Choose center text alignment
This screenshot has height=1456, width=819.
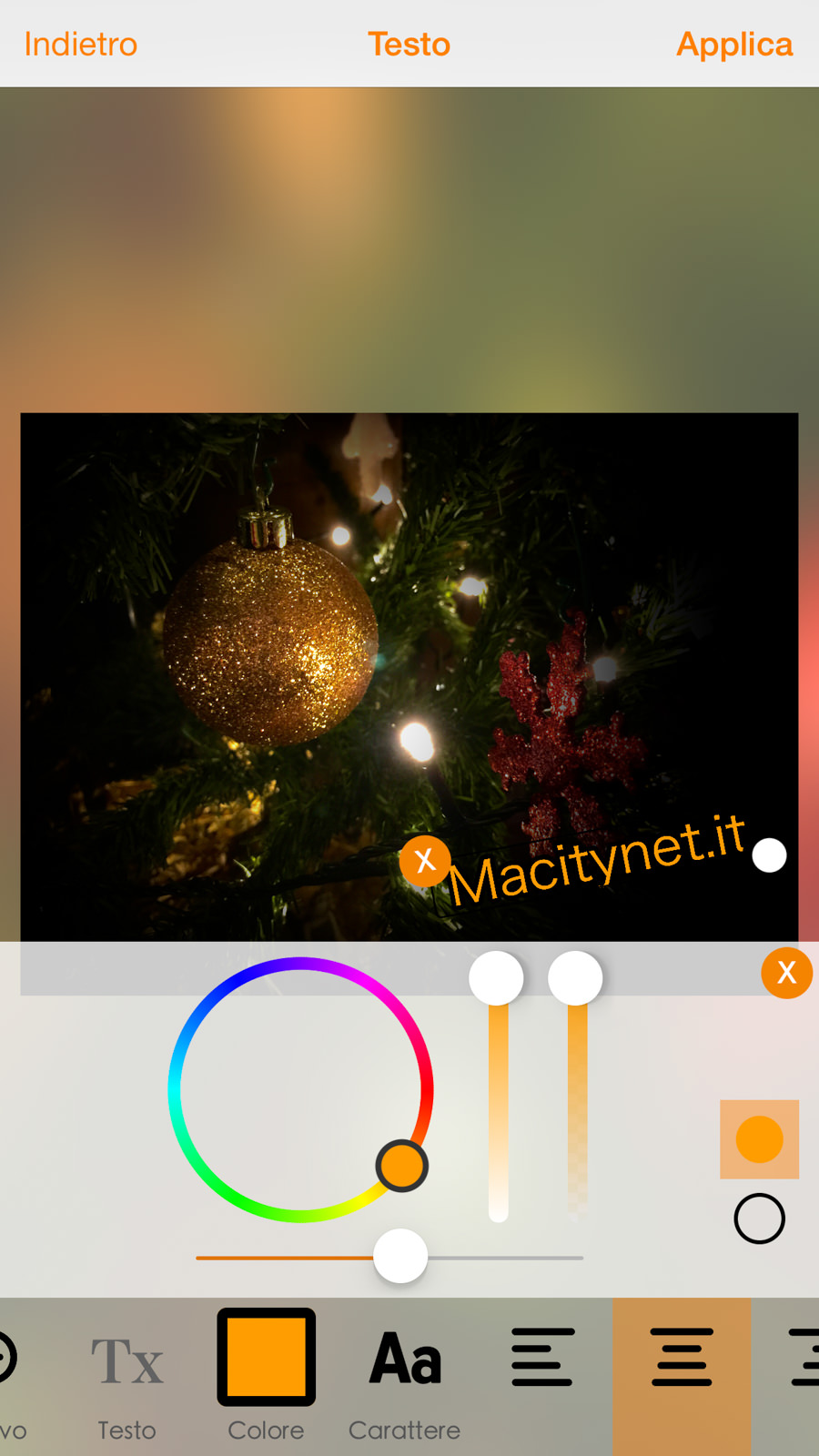coord(682,1358)
